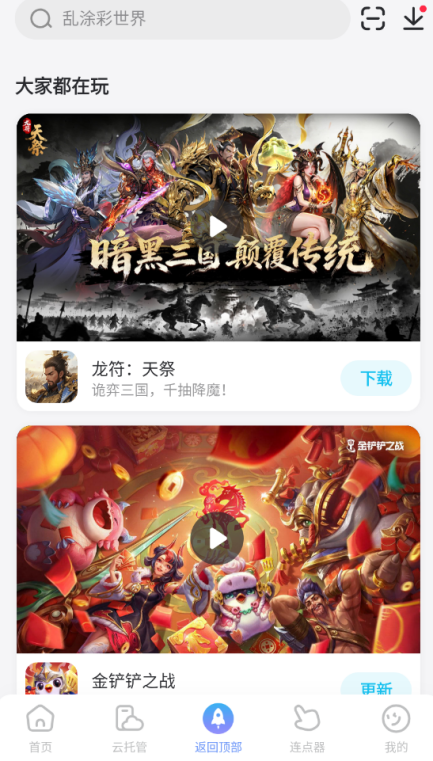Play the 龙符：天祭 promo video

[218, 227]
